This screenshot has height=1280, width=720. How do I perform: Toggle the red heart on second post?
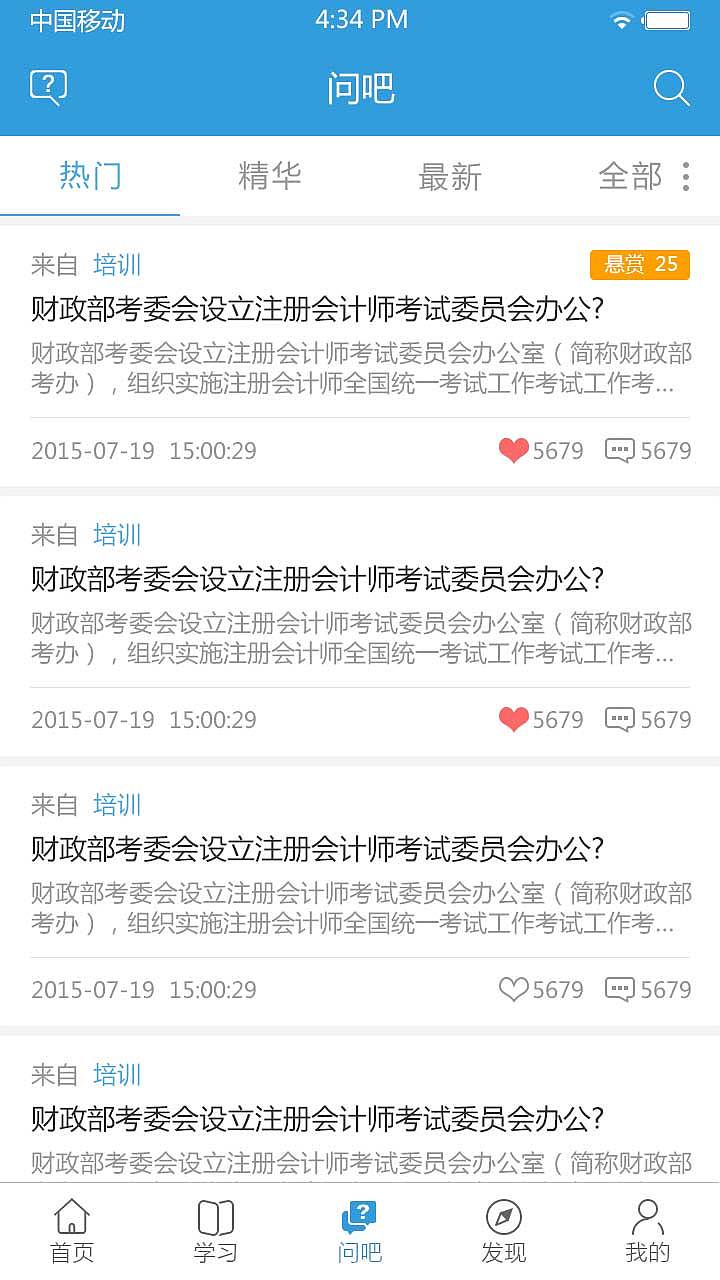(x=514, y=718)
